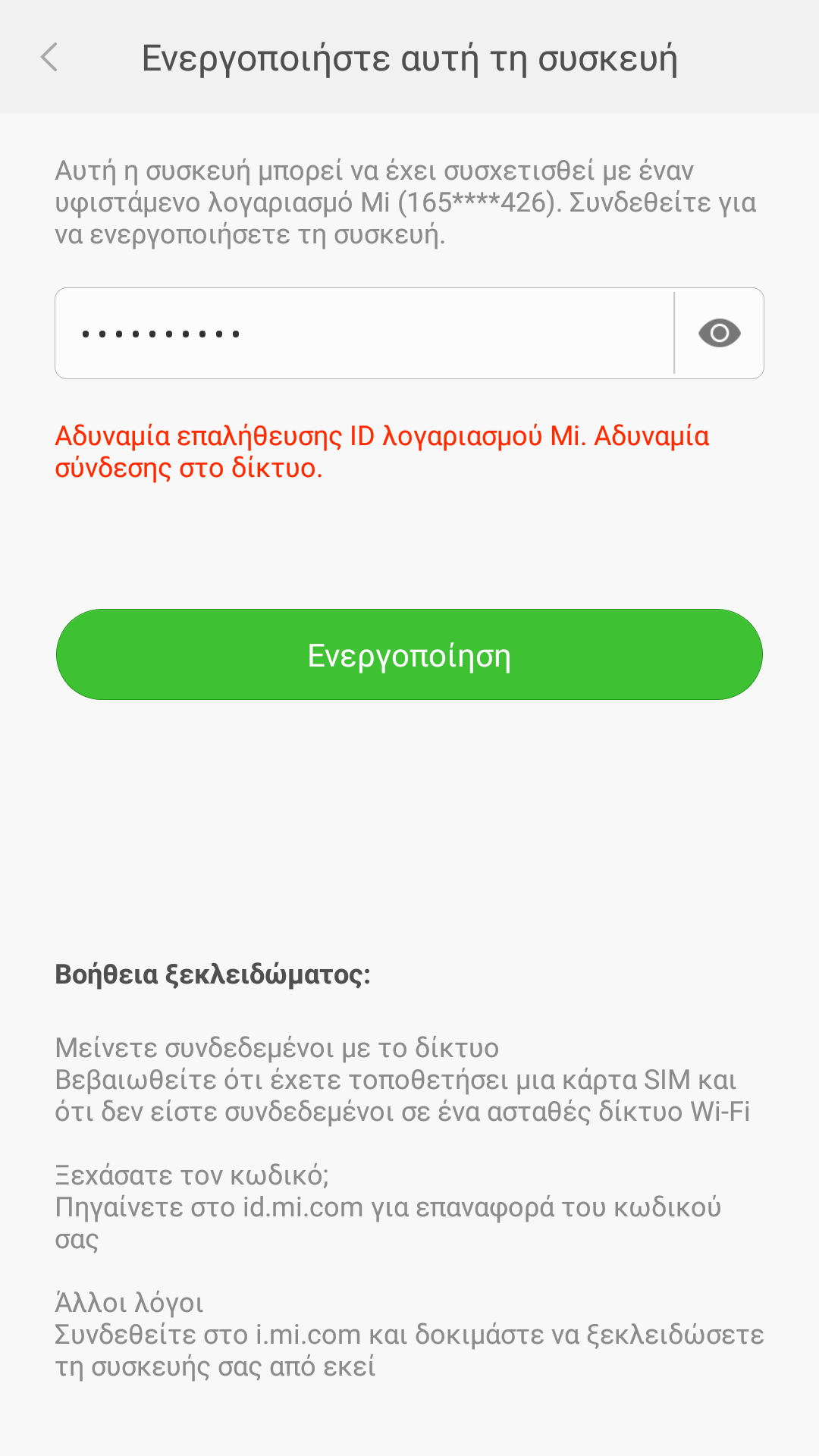This screenshot has height=1456, width=819.
Task: Go back using the top-left arrow
Action: point(49,58)
